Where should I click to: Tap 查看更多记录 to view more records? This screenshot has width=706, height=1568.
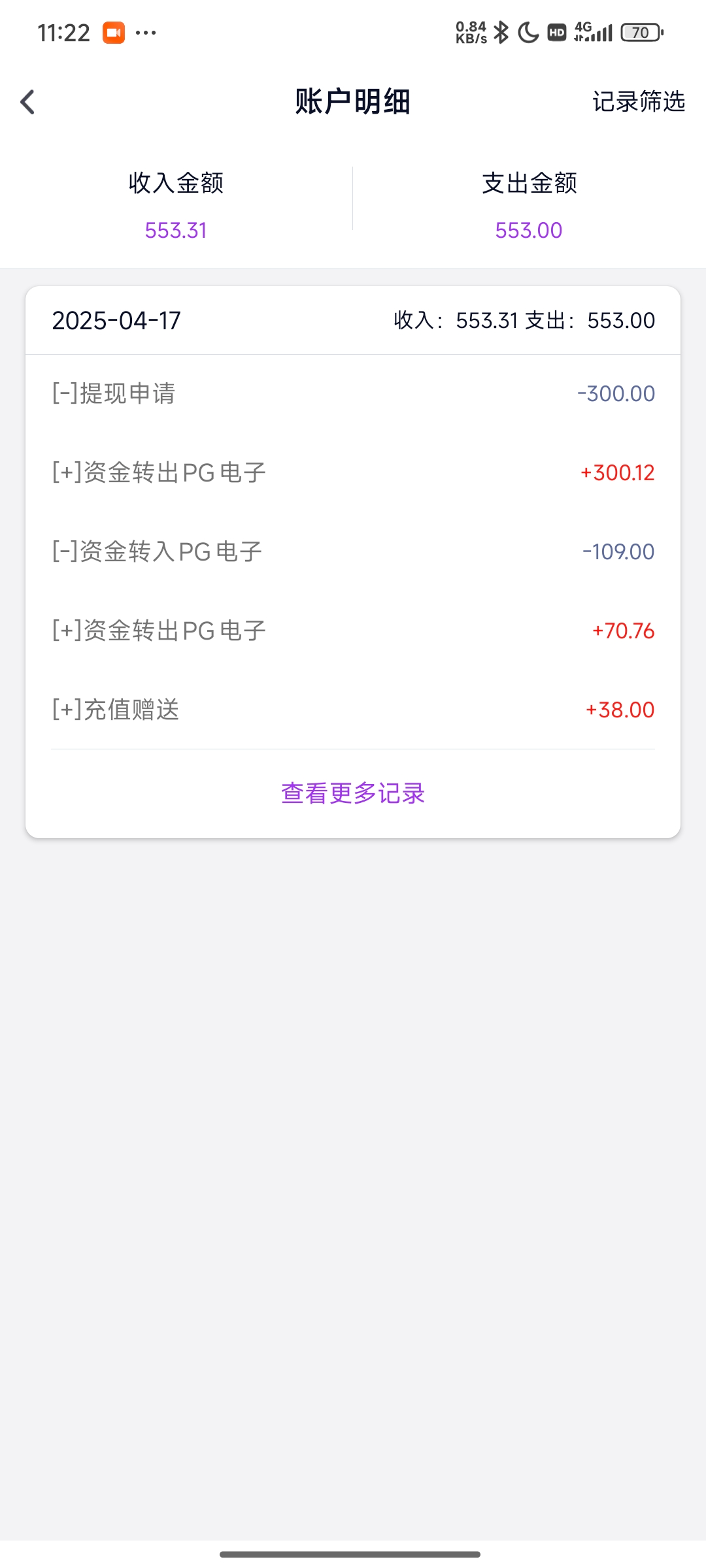click(x=353, y=793)
